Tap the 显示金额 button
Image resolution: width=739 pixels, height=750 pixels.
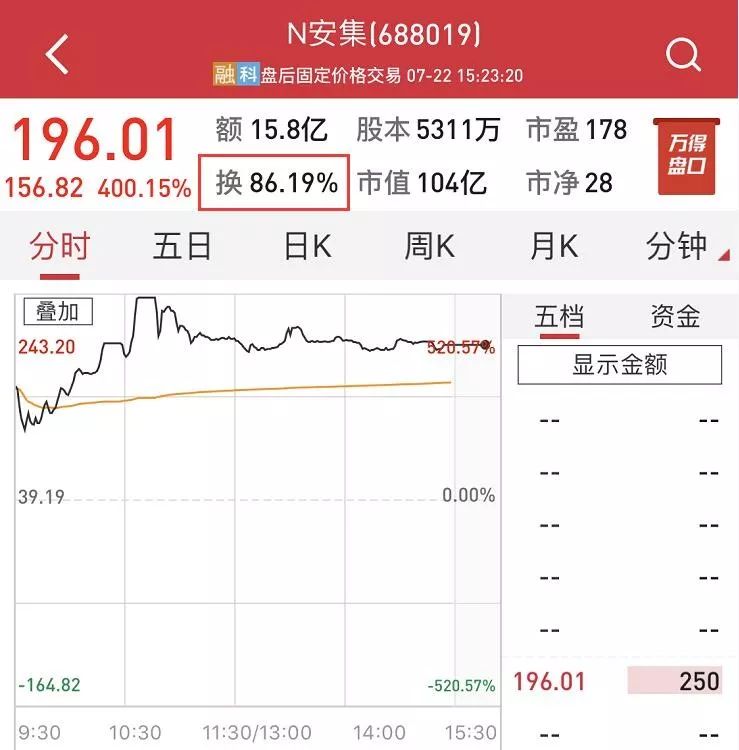(619, 365)
